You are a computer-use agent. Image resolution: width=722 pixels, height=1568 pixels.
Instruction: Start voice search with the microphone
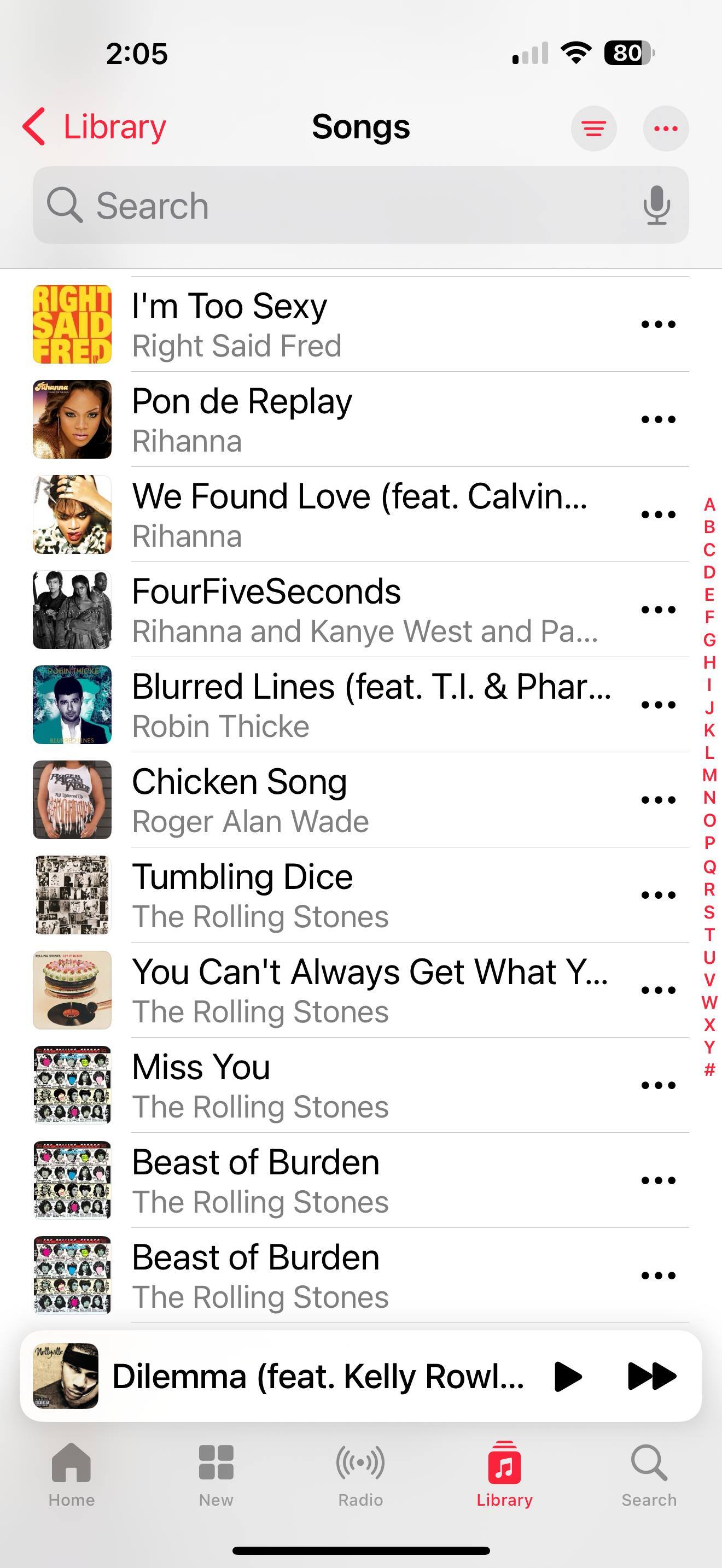click(656, 205)
